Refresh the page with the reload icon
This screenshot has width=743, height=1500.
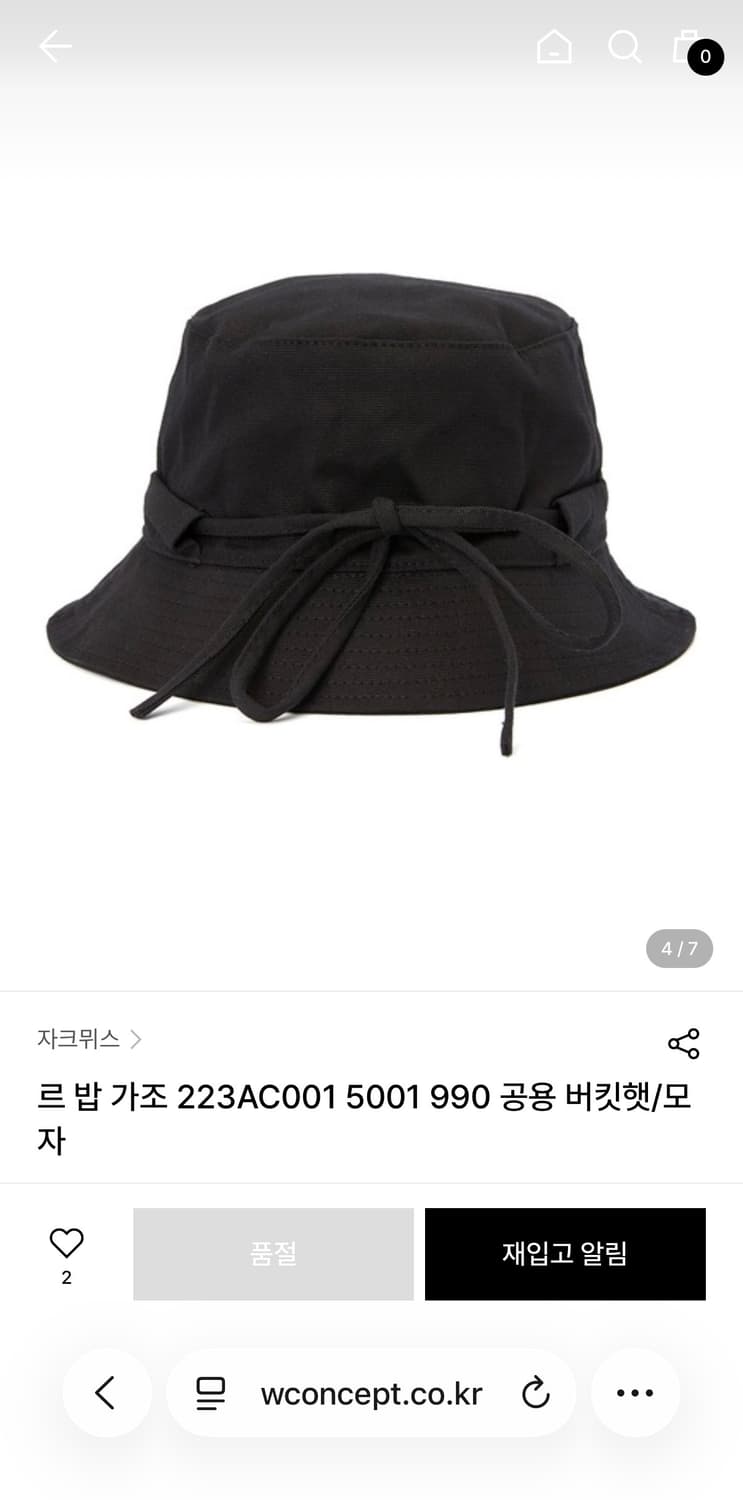coord(536,1392)
